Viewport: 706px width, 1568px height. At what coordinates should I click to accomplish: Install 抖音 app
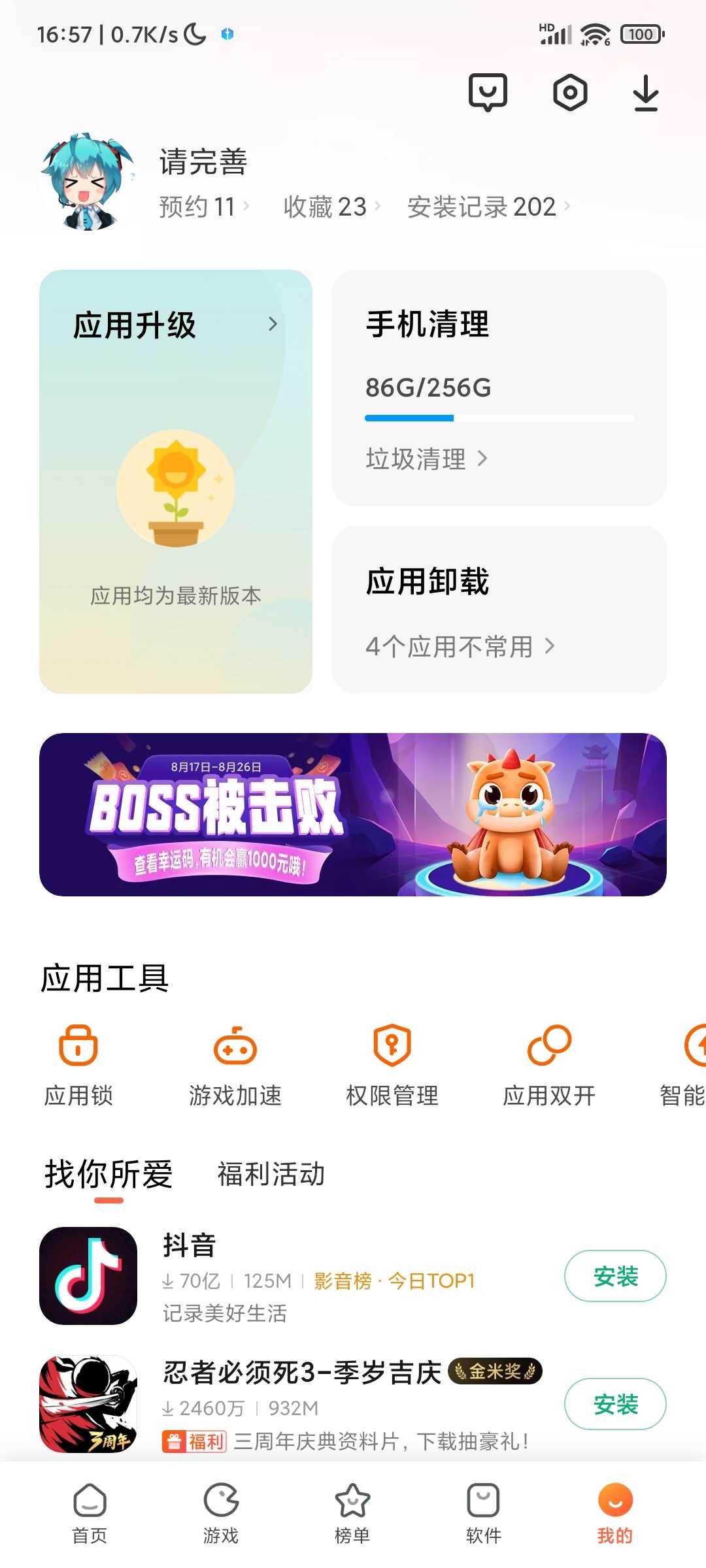point(615,1276)
